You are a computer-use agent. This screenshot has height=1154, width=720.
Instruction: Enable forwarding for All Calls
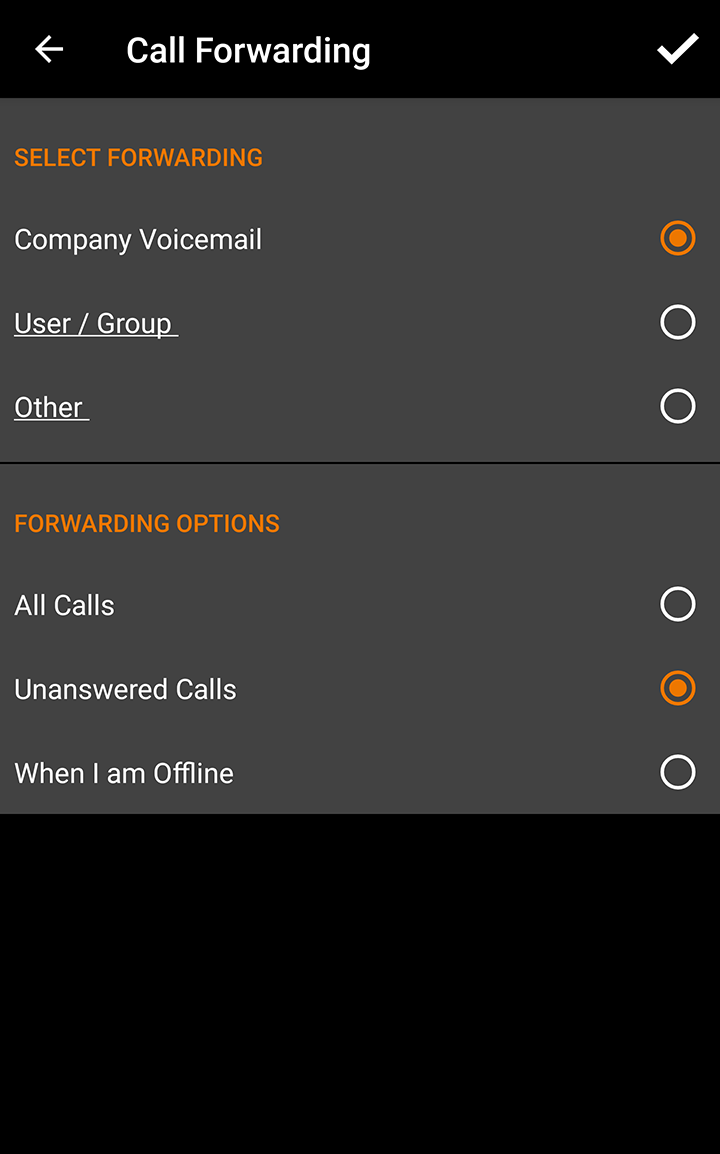pos(677,604)
